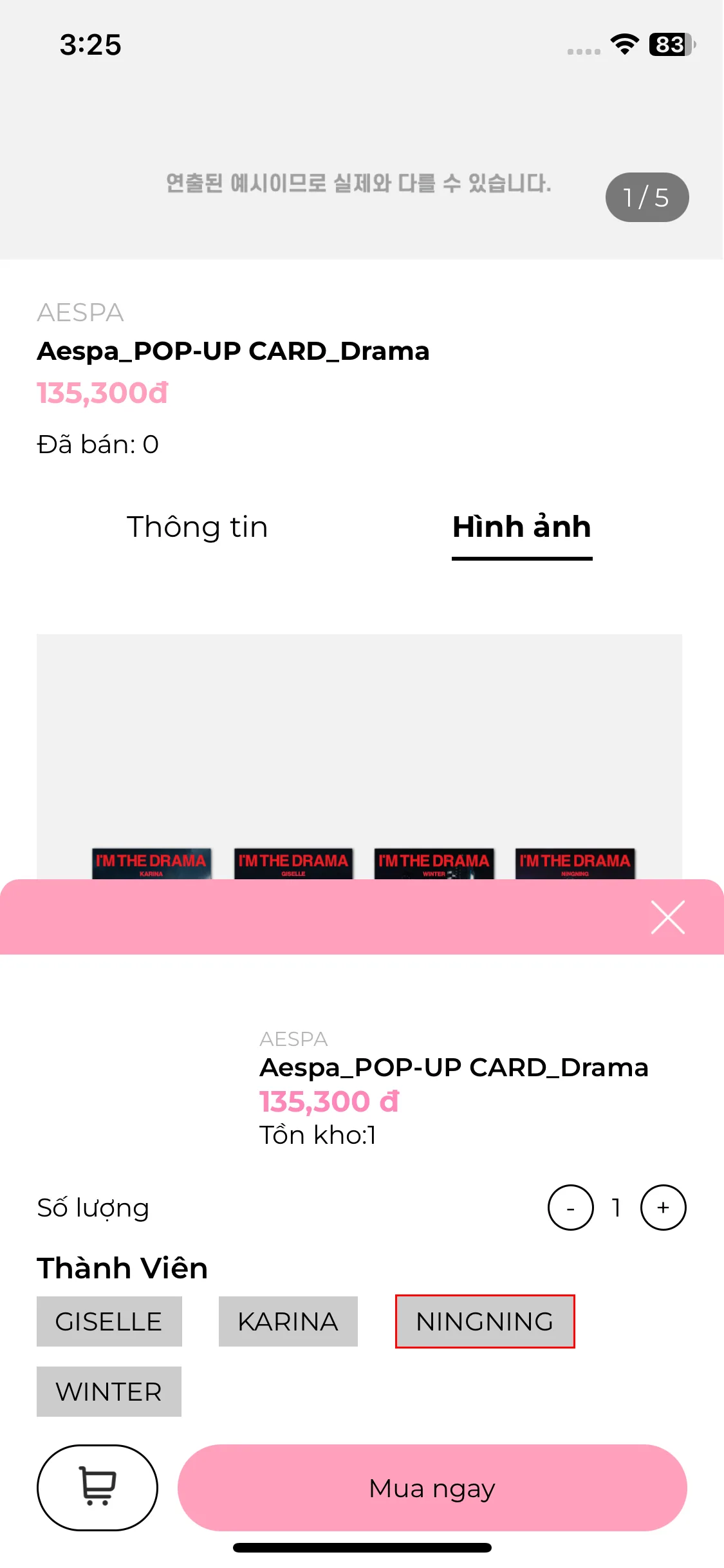
Task: Close the purchase options sheet
Action: (x=667, y=917)
